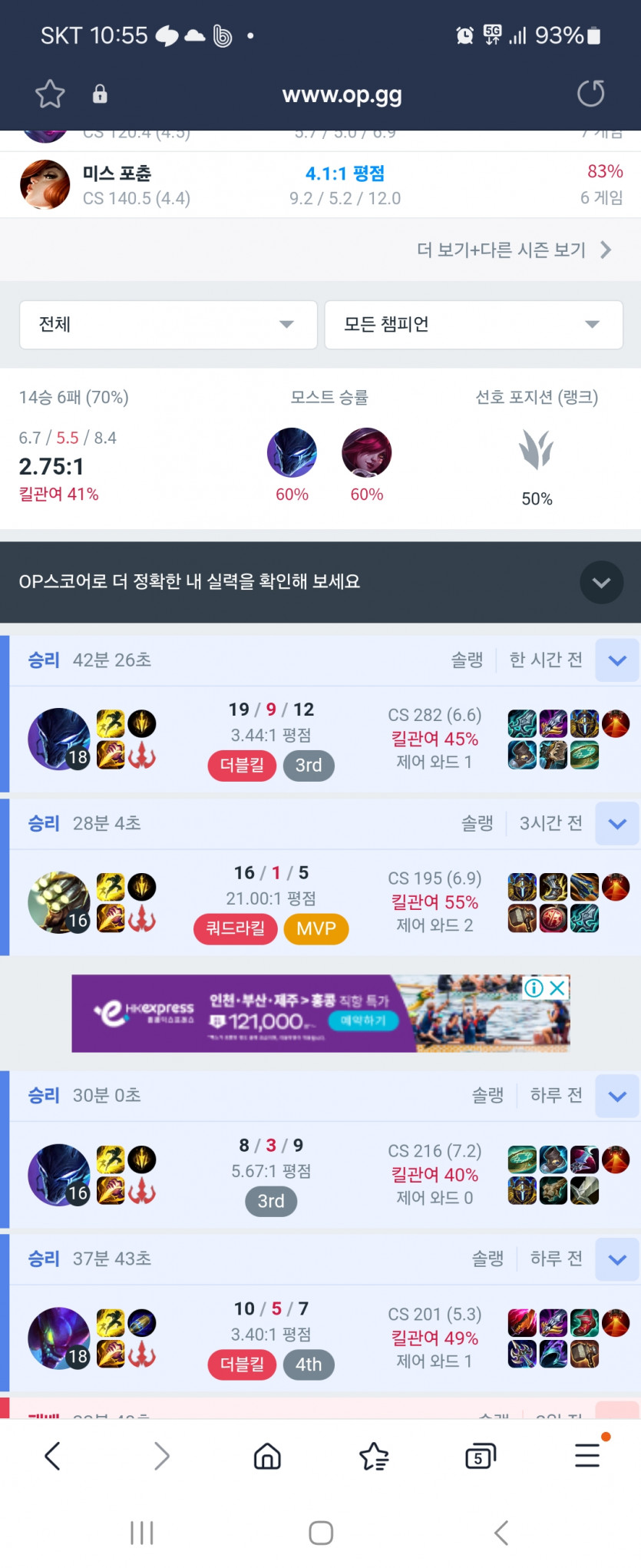The height and width of the screenshot is (1568, 641).
Task: Close the HK Express ad banner
Action: click(x=558, y=987)
